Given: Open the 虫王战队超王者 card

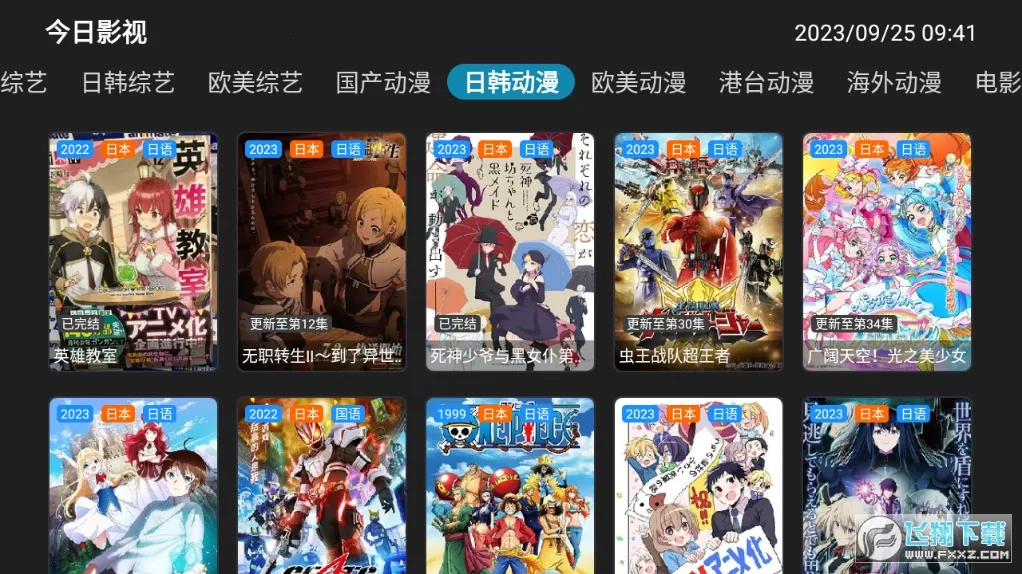Looking at the screenshot, I should pyautogui.click(x=698, y=251).
